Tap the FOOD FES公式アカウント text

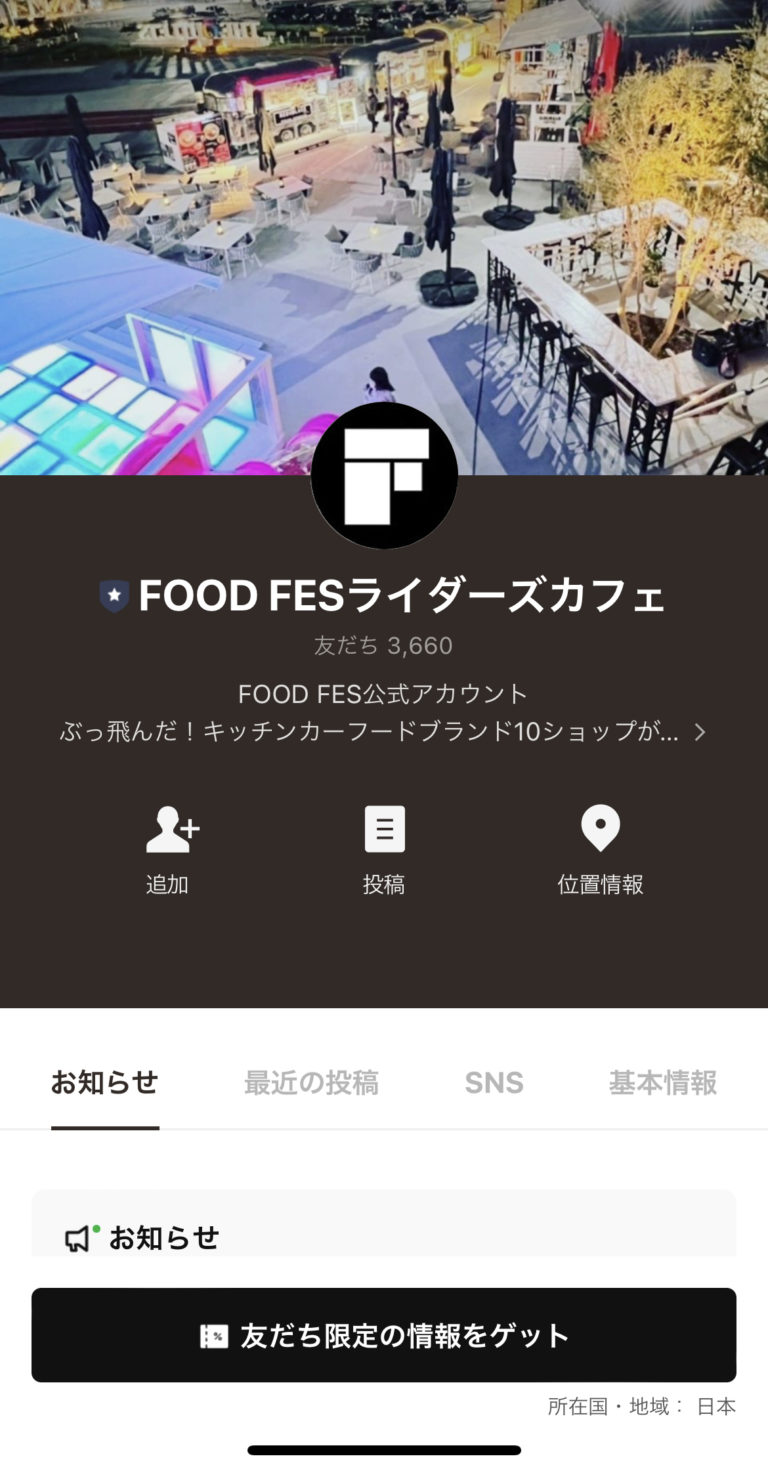click(384, 694)
